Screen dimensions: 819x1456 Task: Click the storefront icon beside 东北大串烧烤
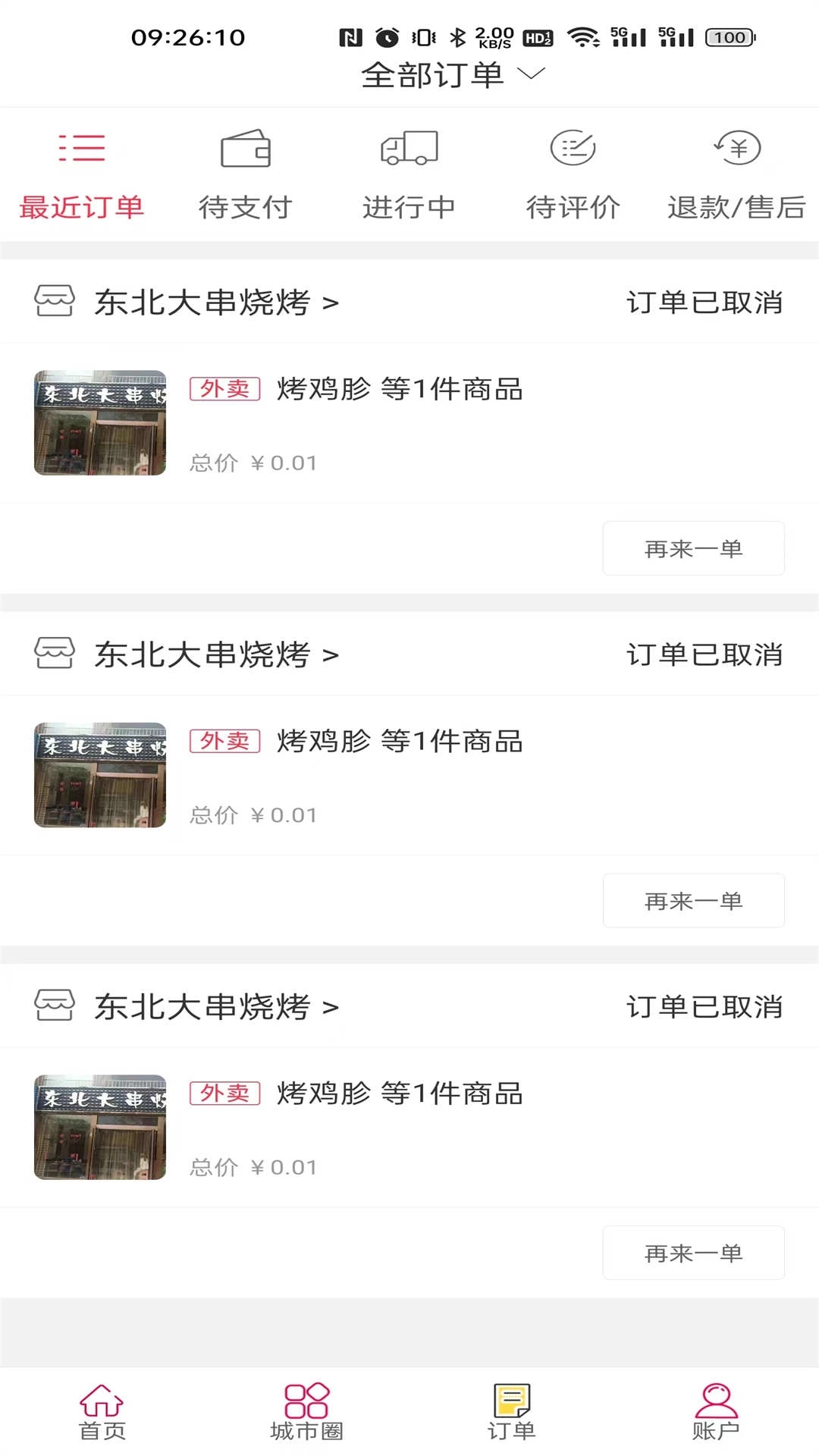click(x=54, y=301)
